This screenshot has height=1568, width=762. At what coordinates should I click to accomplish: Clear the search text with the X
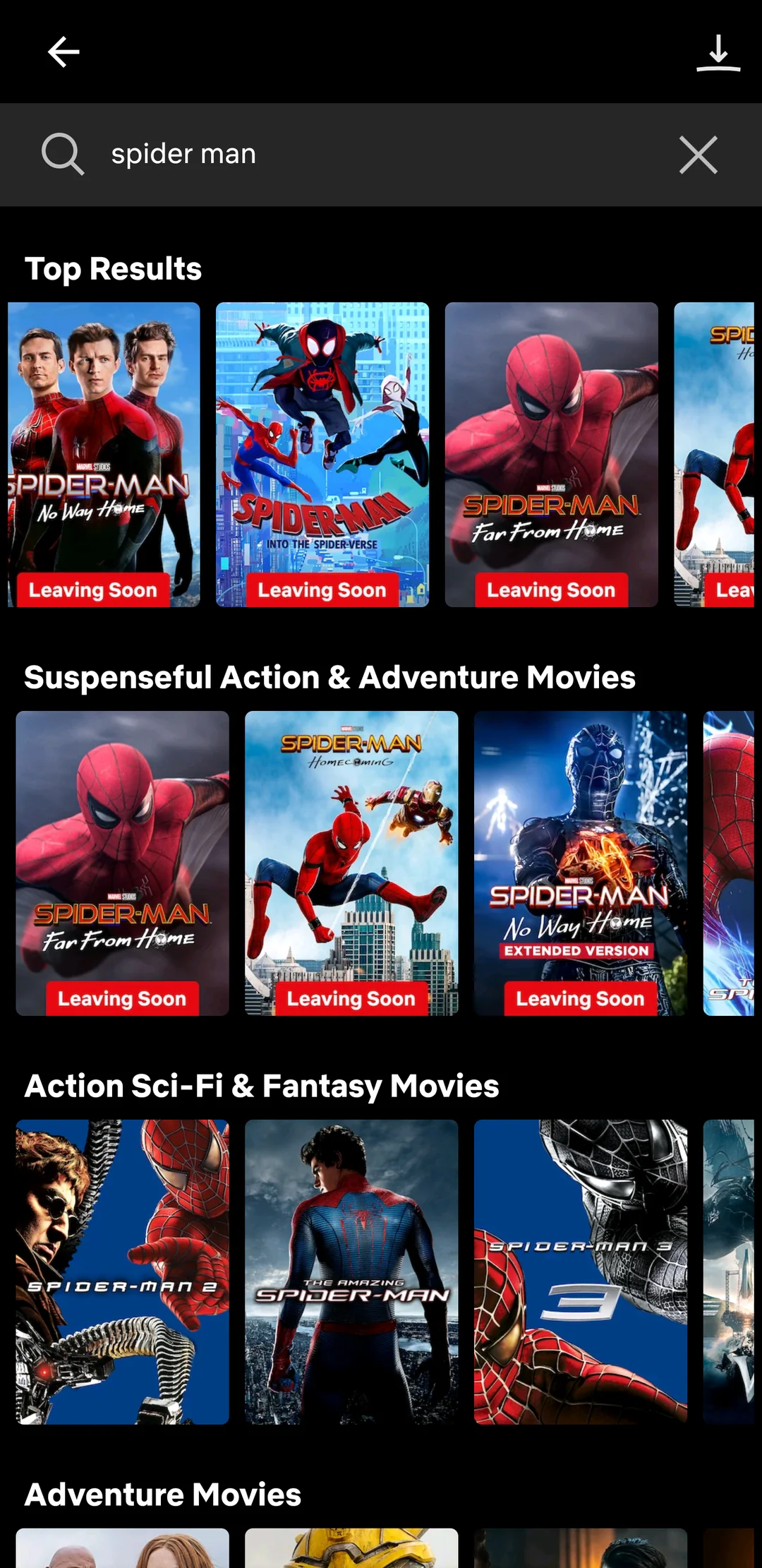[x=698, y=155]
